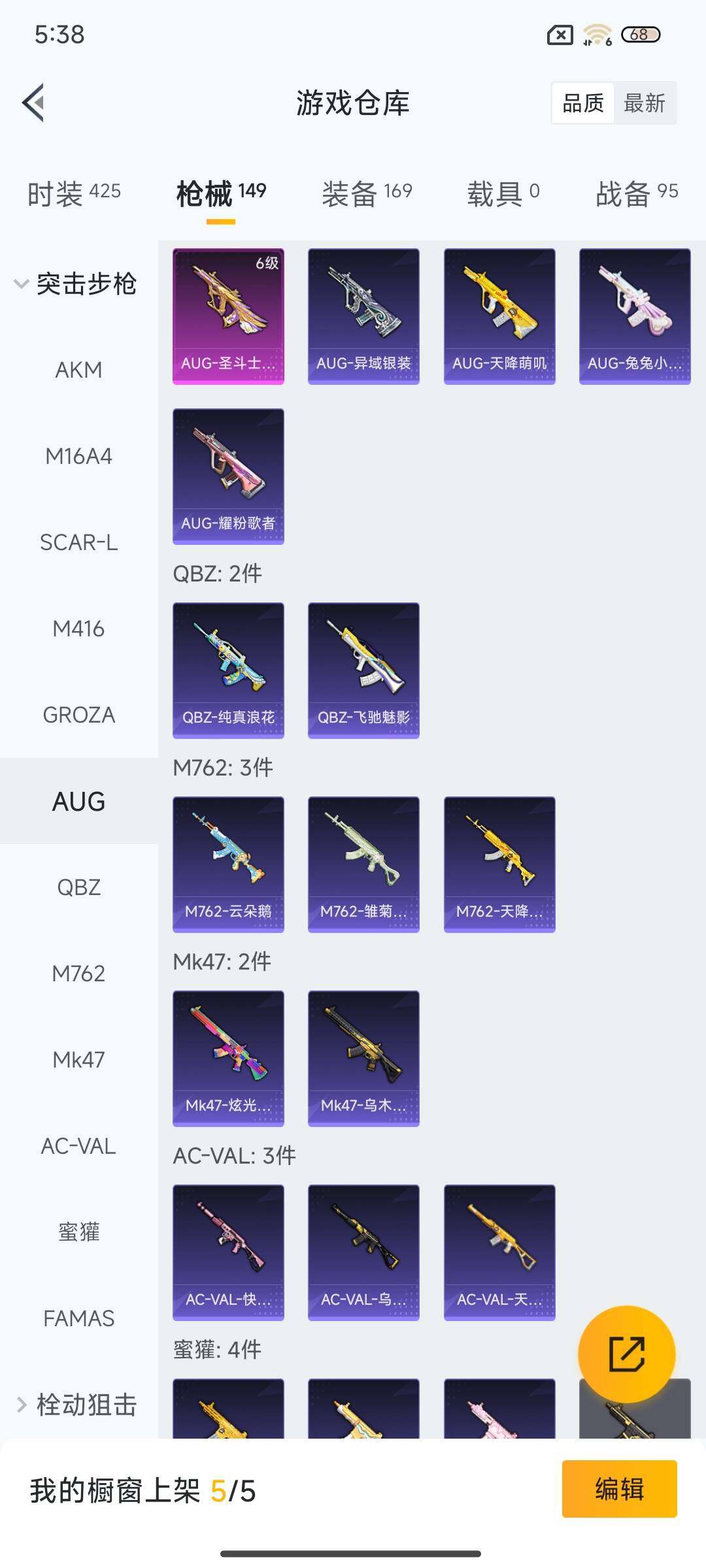
Task: Open the 战备 tab
Action: tap(636, 193)
